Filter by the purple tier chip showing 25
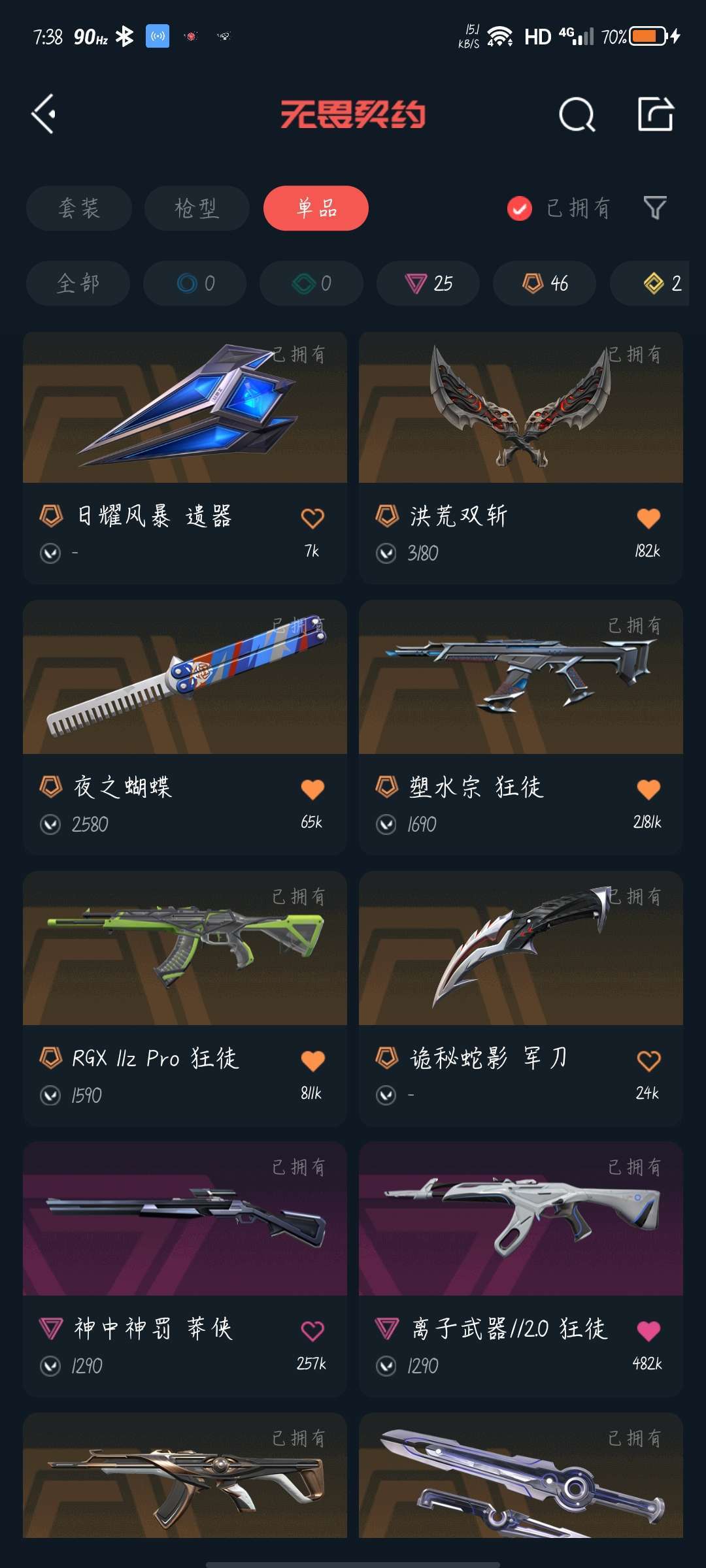Viewport: 706px width, 1568px height. coord(428,284)
